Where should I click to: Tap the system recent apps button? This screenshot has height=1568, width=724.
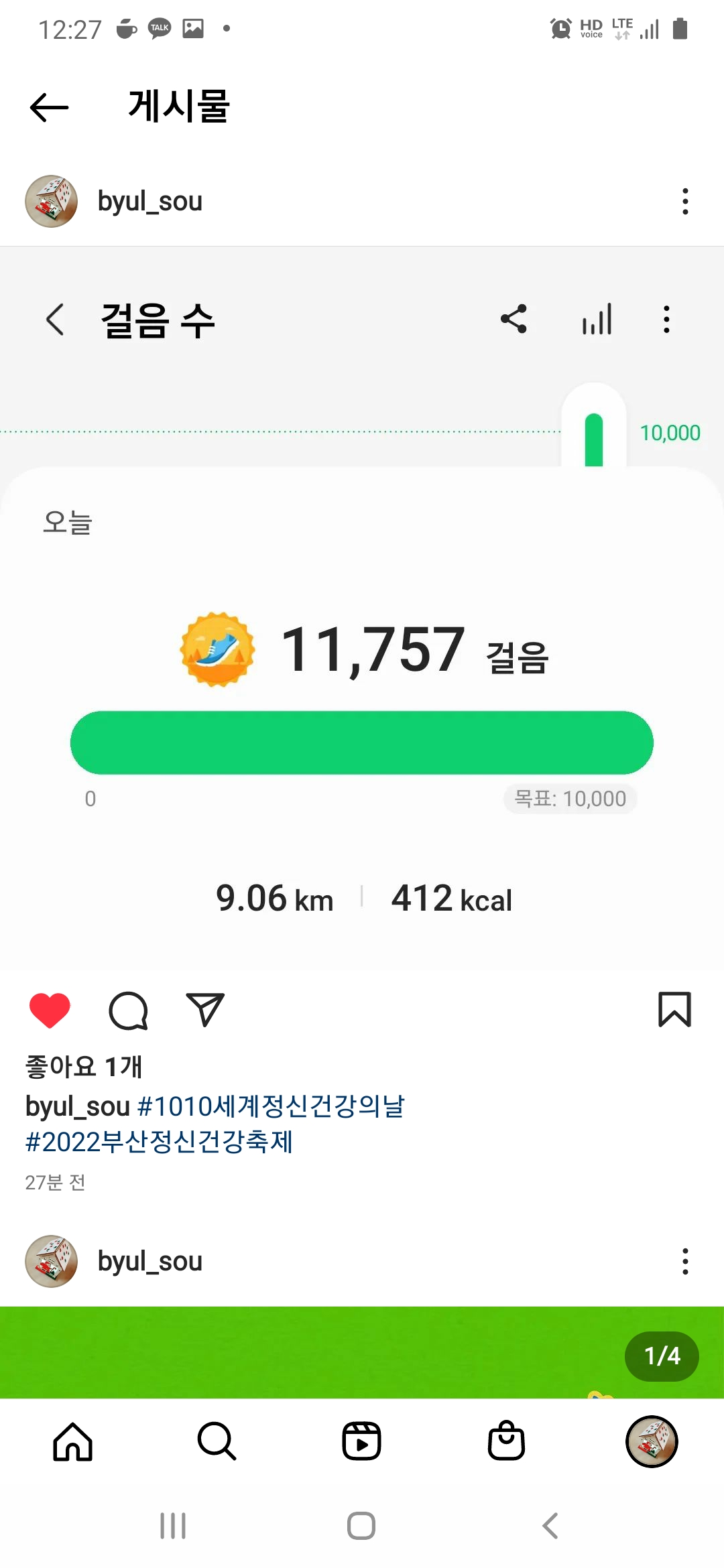click(x=173, y=1526)
